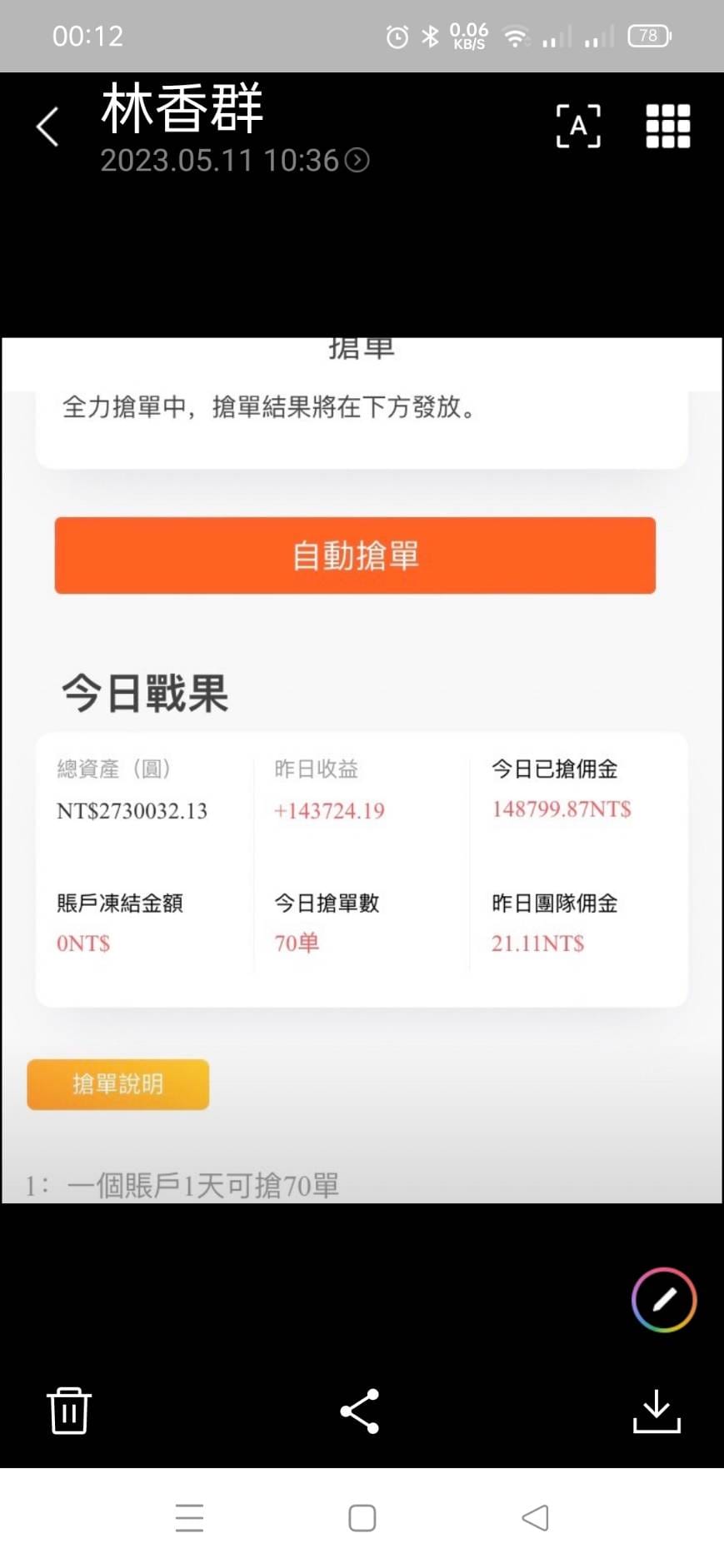Open recent apps from the navigation bar
The width and height of the screenshot is (724, 1568).
[189, 1517]
